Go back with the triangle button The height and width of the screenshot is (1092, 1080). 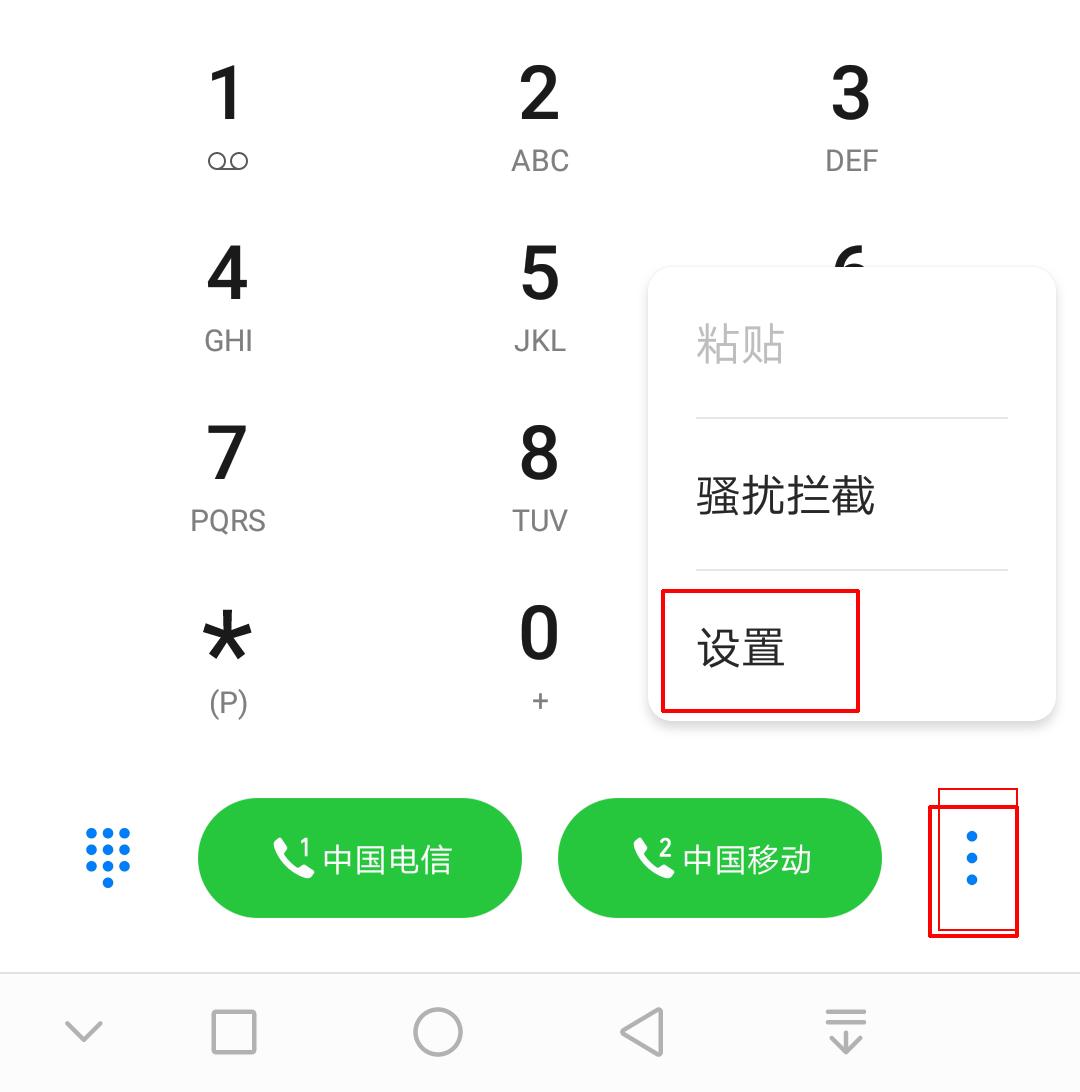pos(642,1031)
